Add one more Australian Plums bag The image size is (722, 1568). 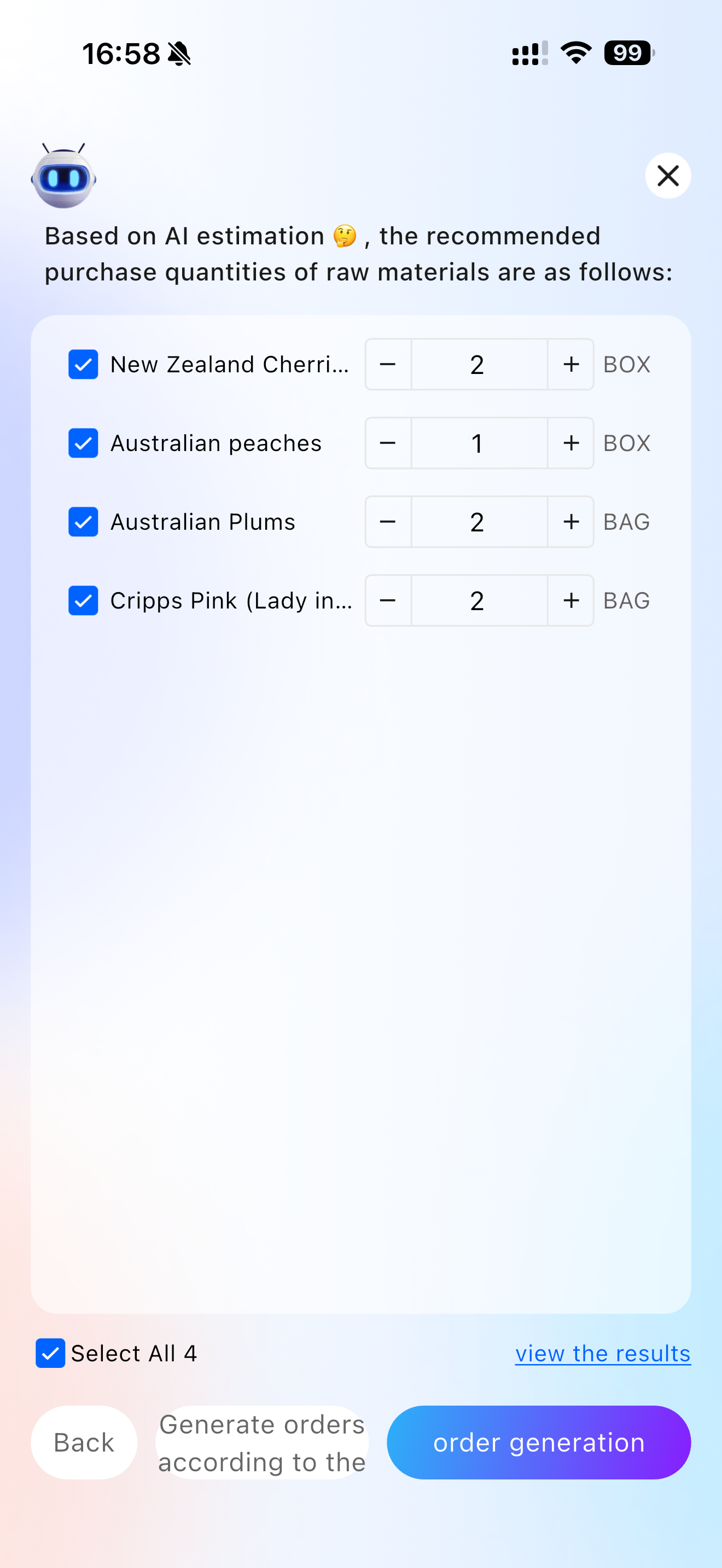pos(570,522)
